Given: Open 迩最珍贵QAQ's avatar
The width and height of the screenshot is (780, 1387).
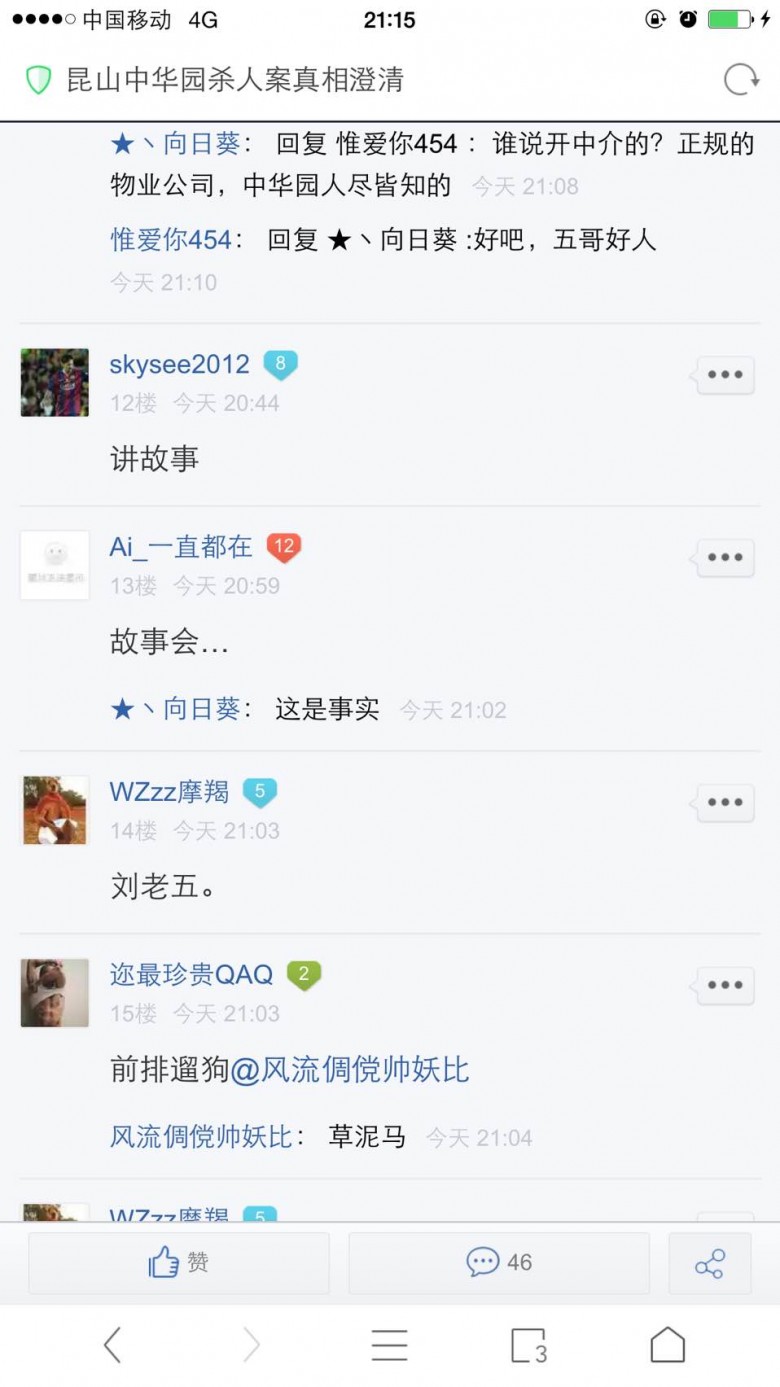Looking at the screenshot, I should pyautogui.click(x=55, y=993).
